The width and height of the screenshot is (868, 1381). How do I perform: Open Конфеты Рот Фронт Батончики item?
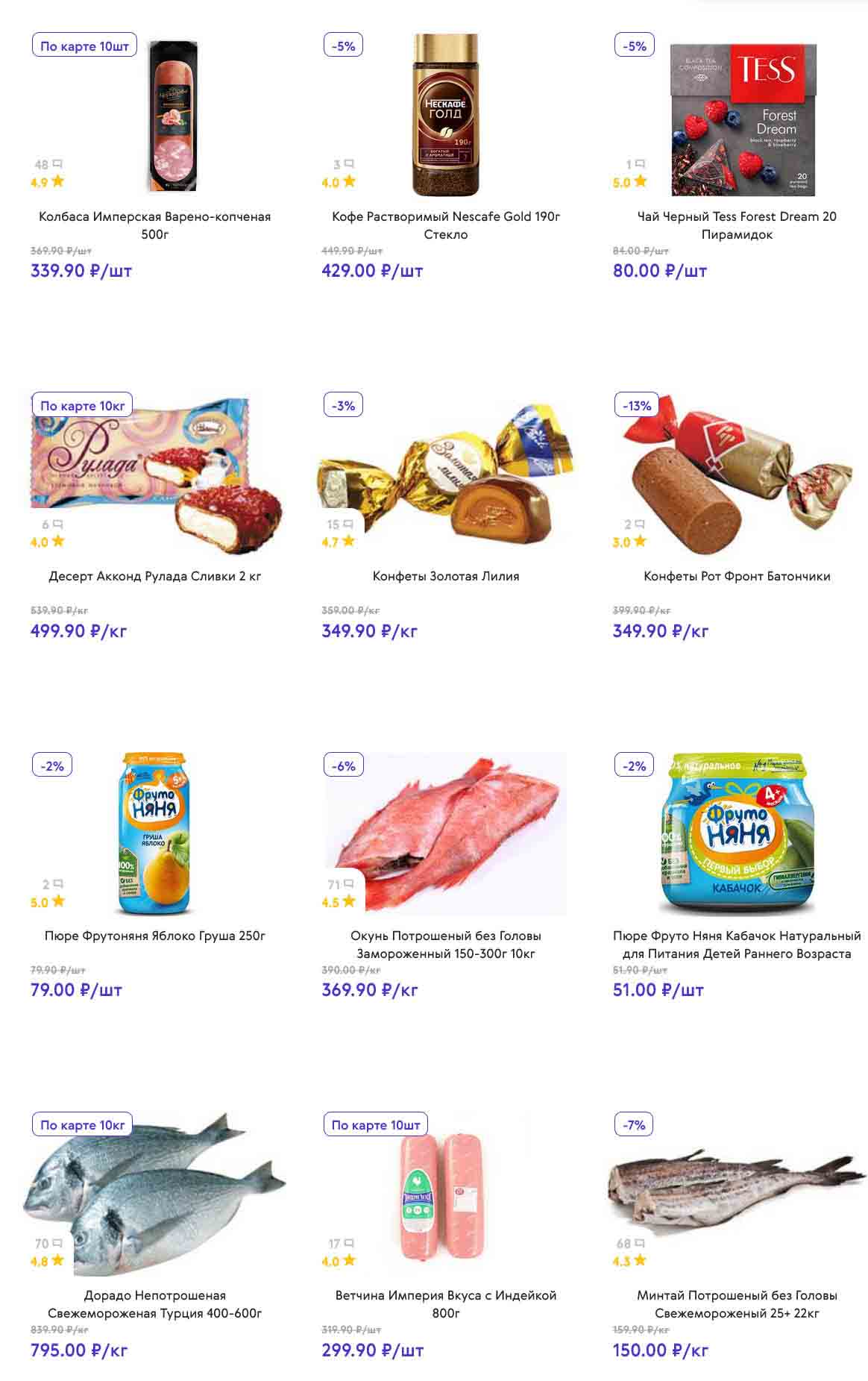(x=736, y=576)
